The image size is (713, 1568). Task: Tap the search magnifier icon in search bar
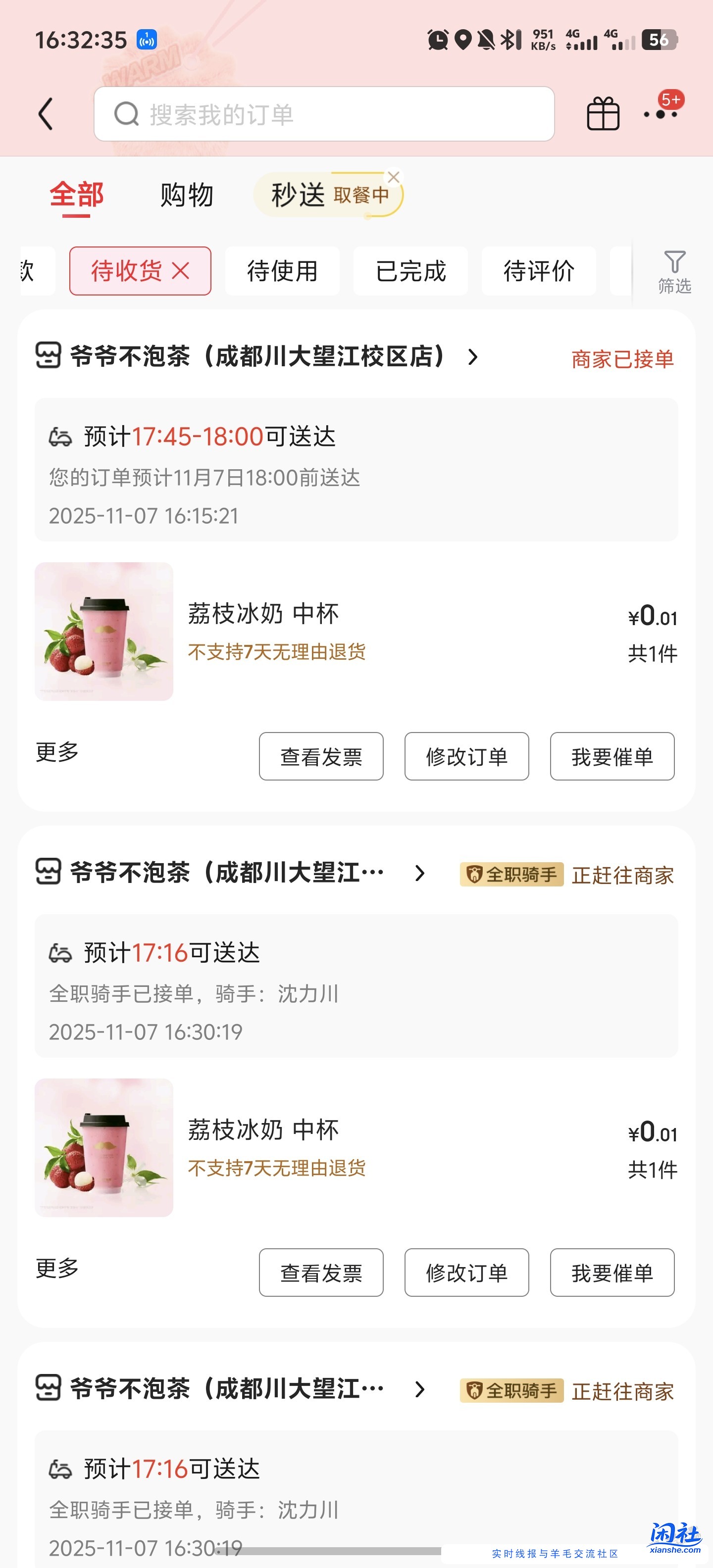point(126,113)
